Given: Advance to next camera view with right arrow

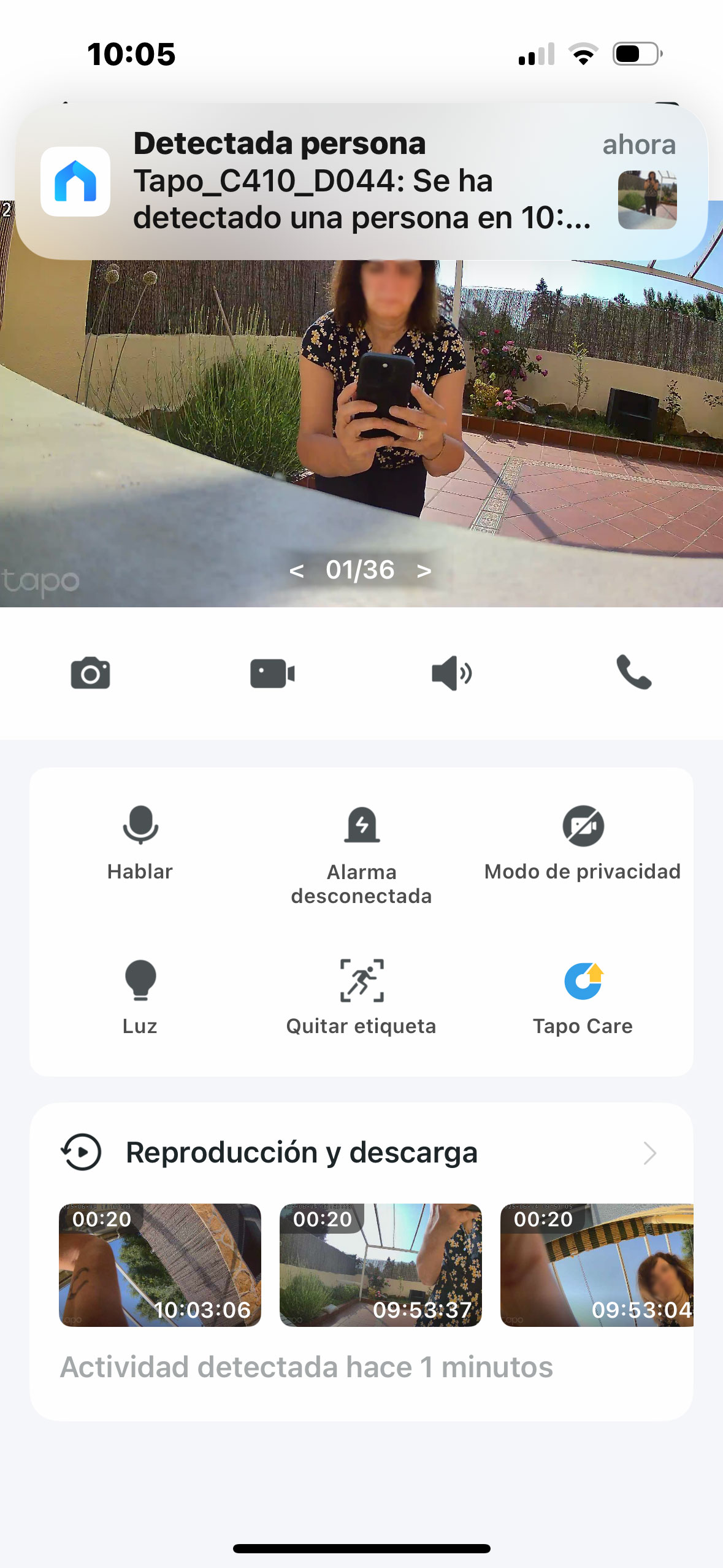Looking at the screenshot, I should click(425, 571).
